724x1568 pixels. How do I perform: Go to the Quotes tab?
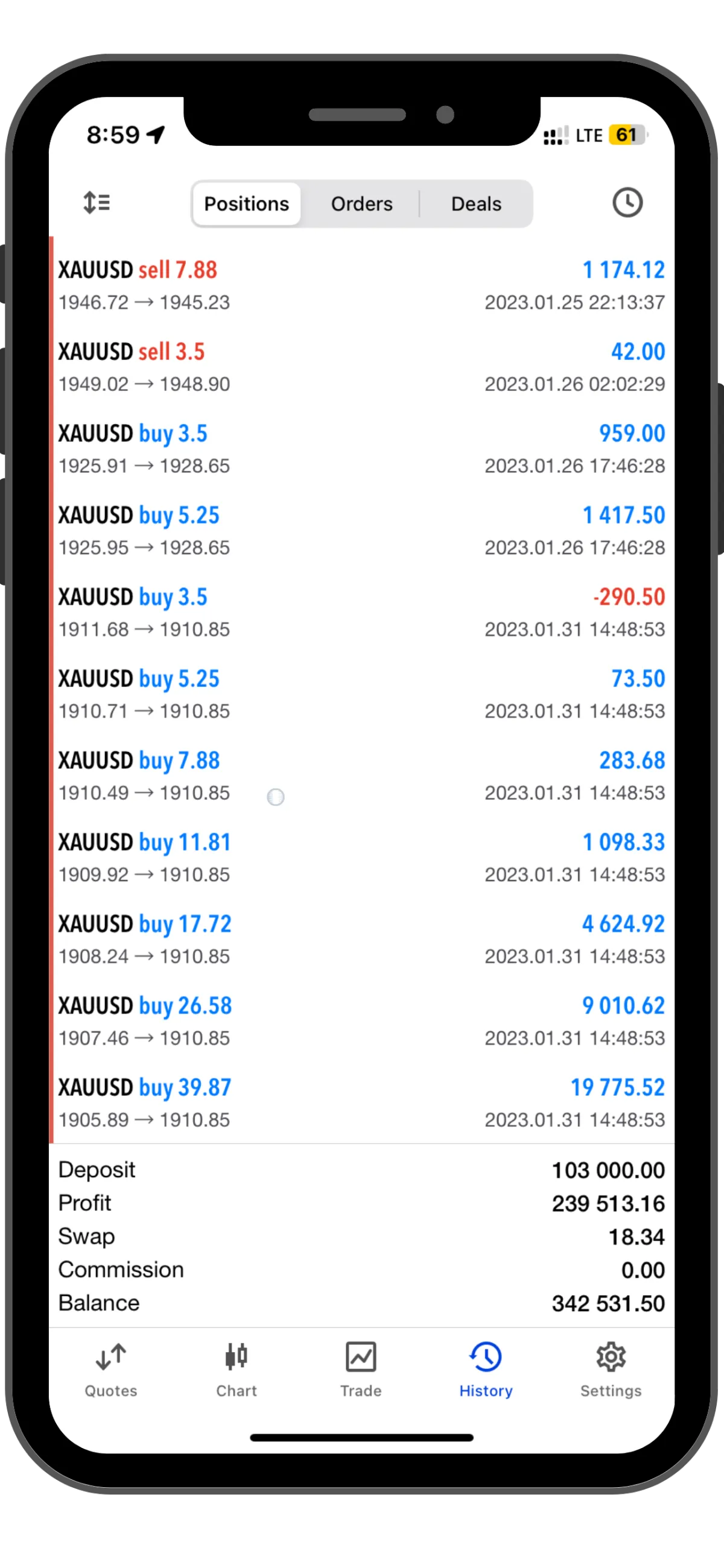point(111,1370)
